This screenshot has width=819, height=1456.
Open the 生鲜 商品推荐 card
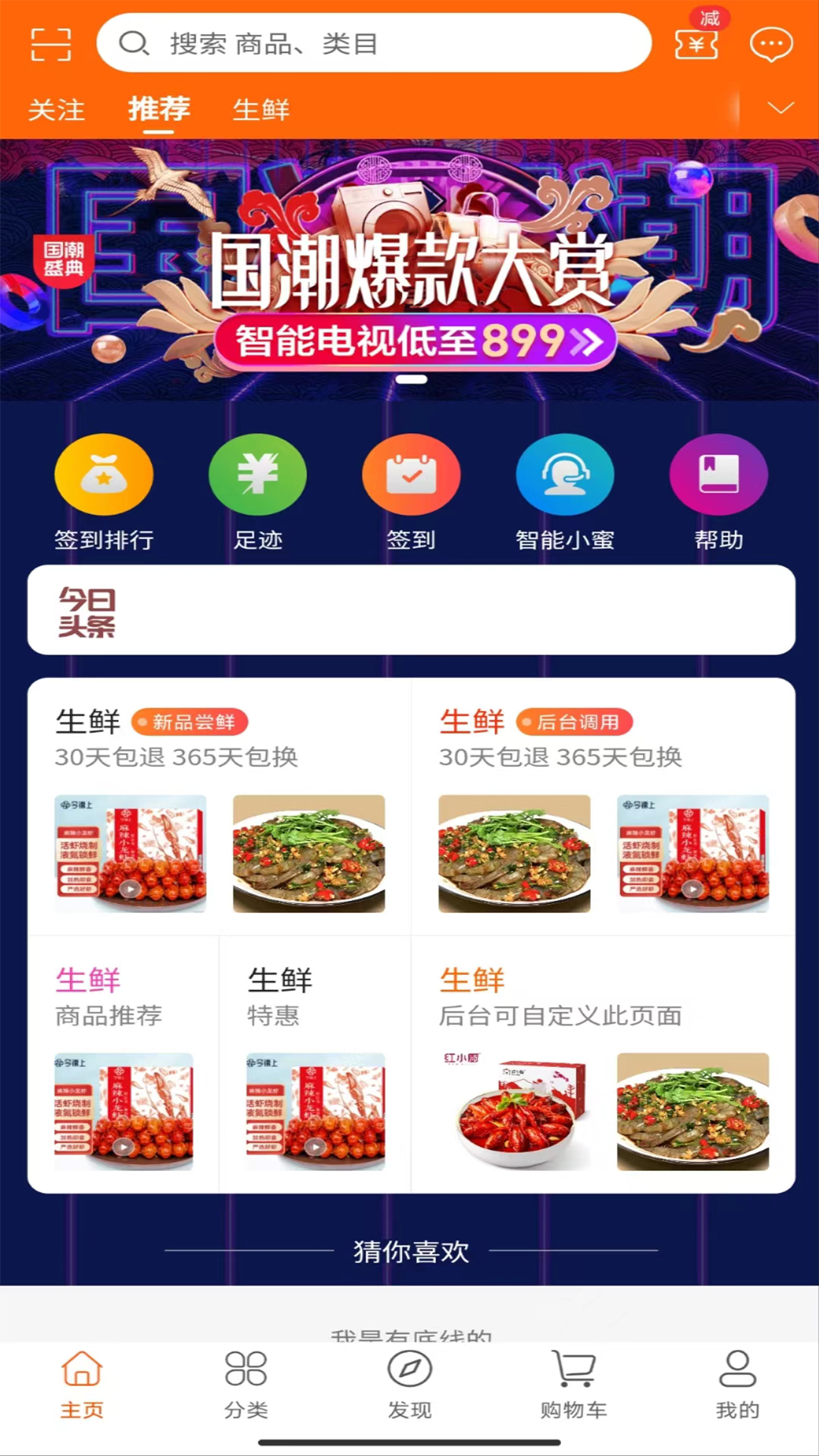click(124, 1065)
